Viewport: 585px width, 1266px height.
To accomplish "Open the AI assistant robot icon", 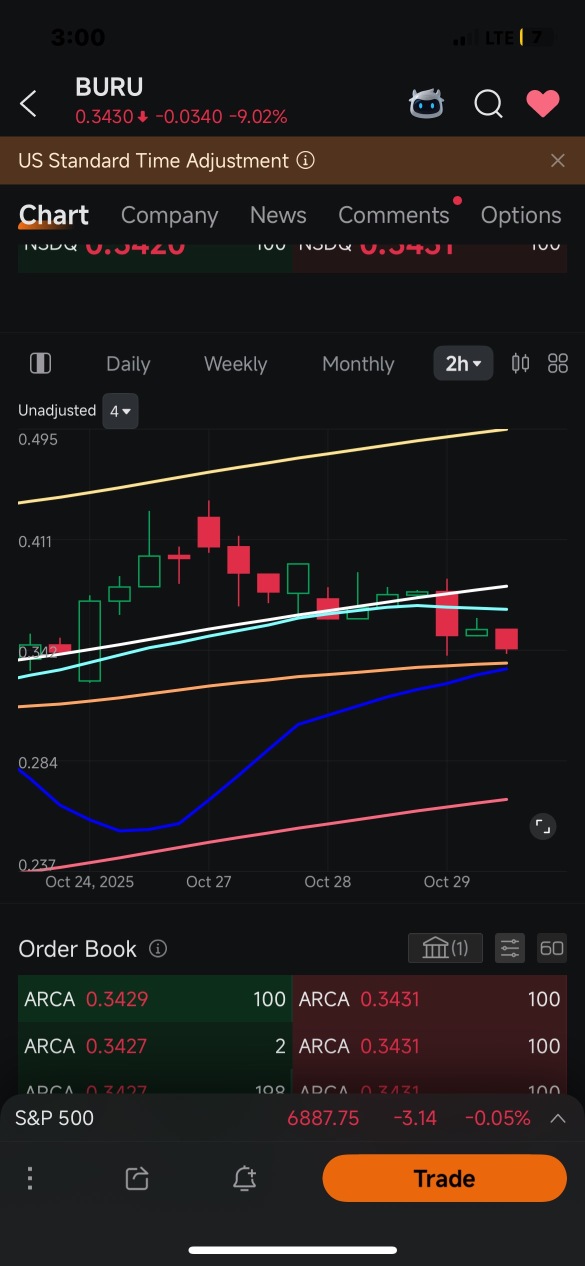I will (x=427, y=103).
